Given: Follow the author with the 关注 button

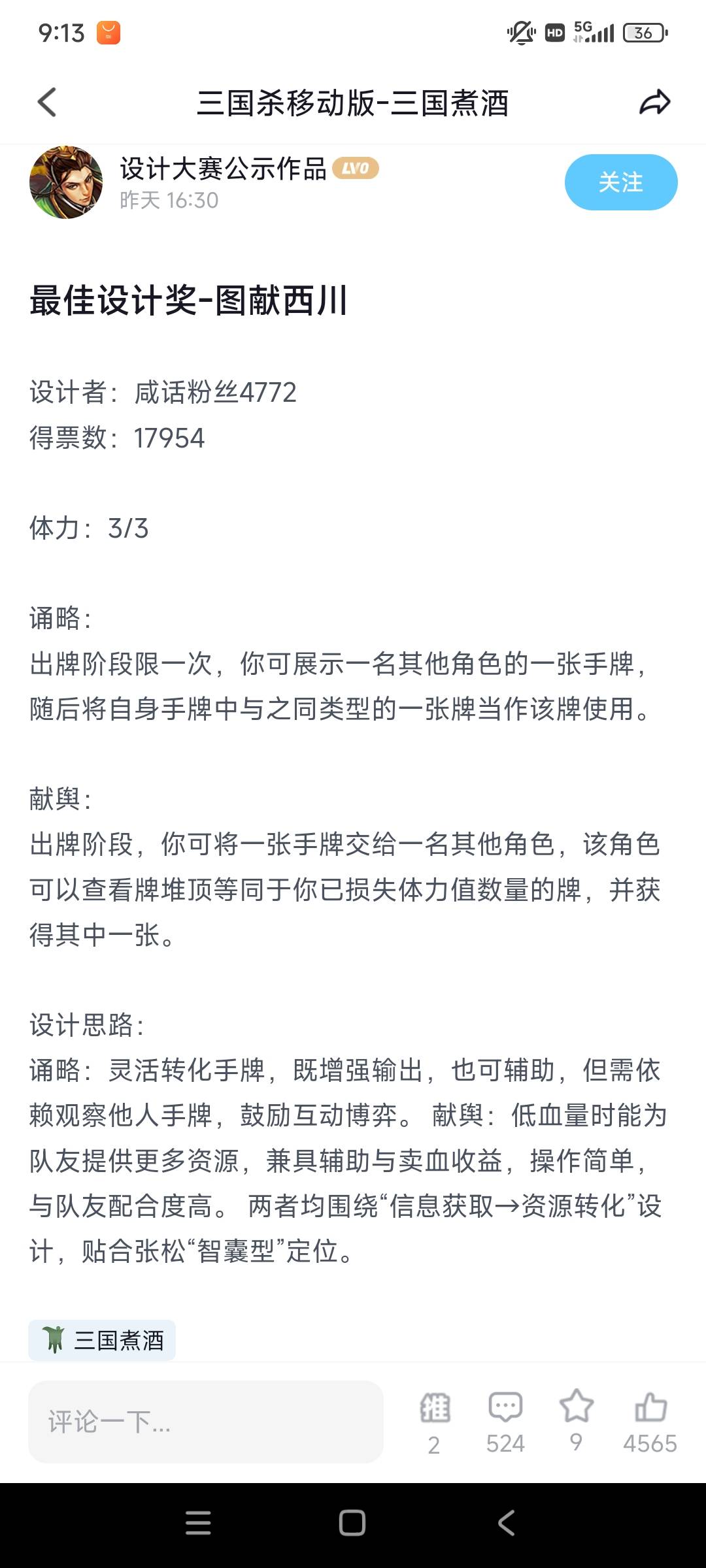Looking at the screenshot, I should click(621, 182).
